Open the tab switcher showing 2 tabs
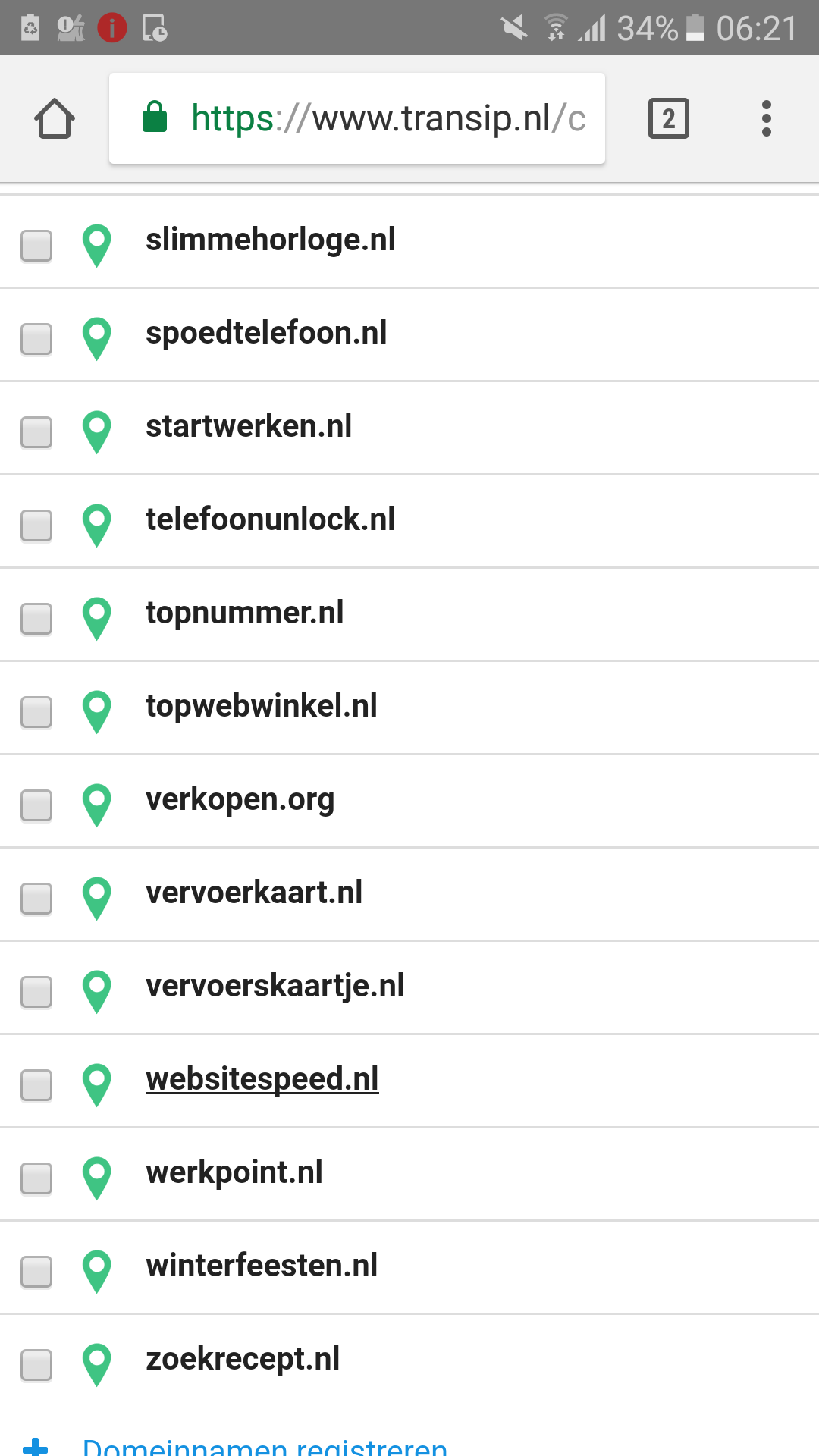819x1456 pixels. pos(668,118)
